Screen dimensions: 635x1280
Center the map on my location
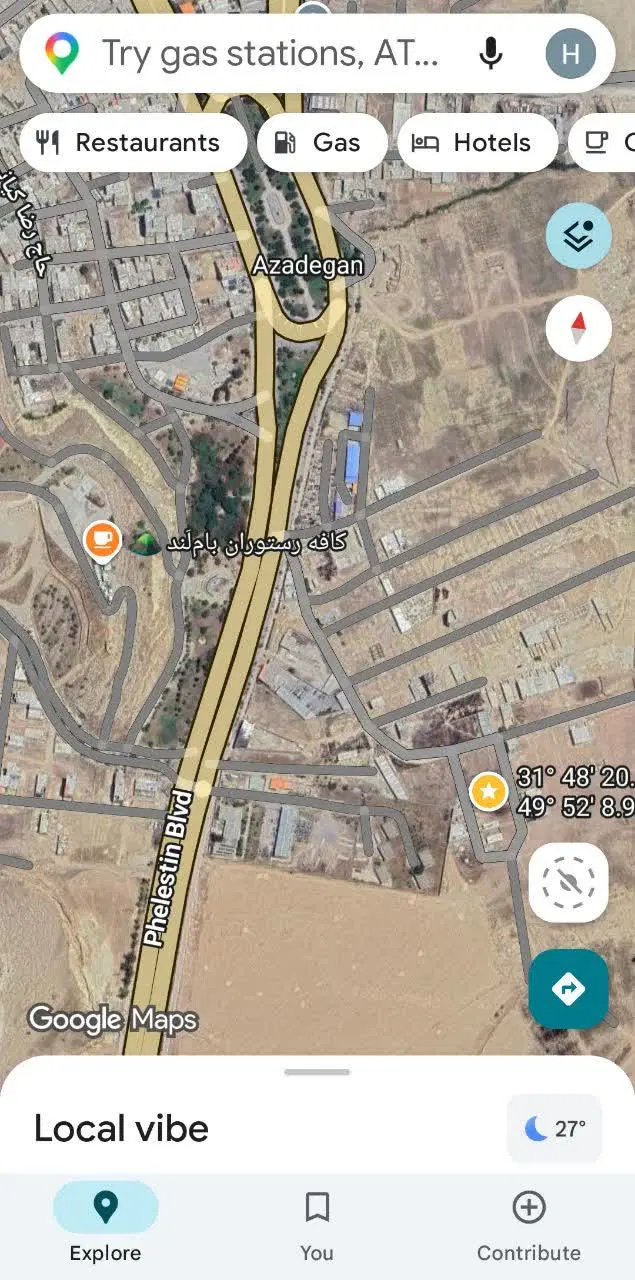[568, 882]
